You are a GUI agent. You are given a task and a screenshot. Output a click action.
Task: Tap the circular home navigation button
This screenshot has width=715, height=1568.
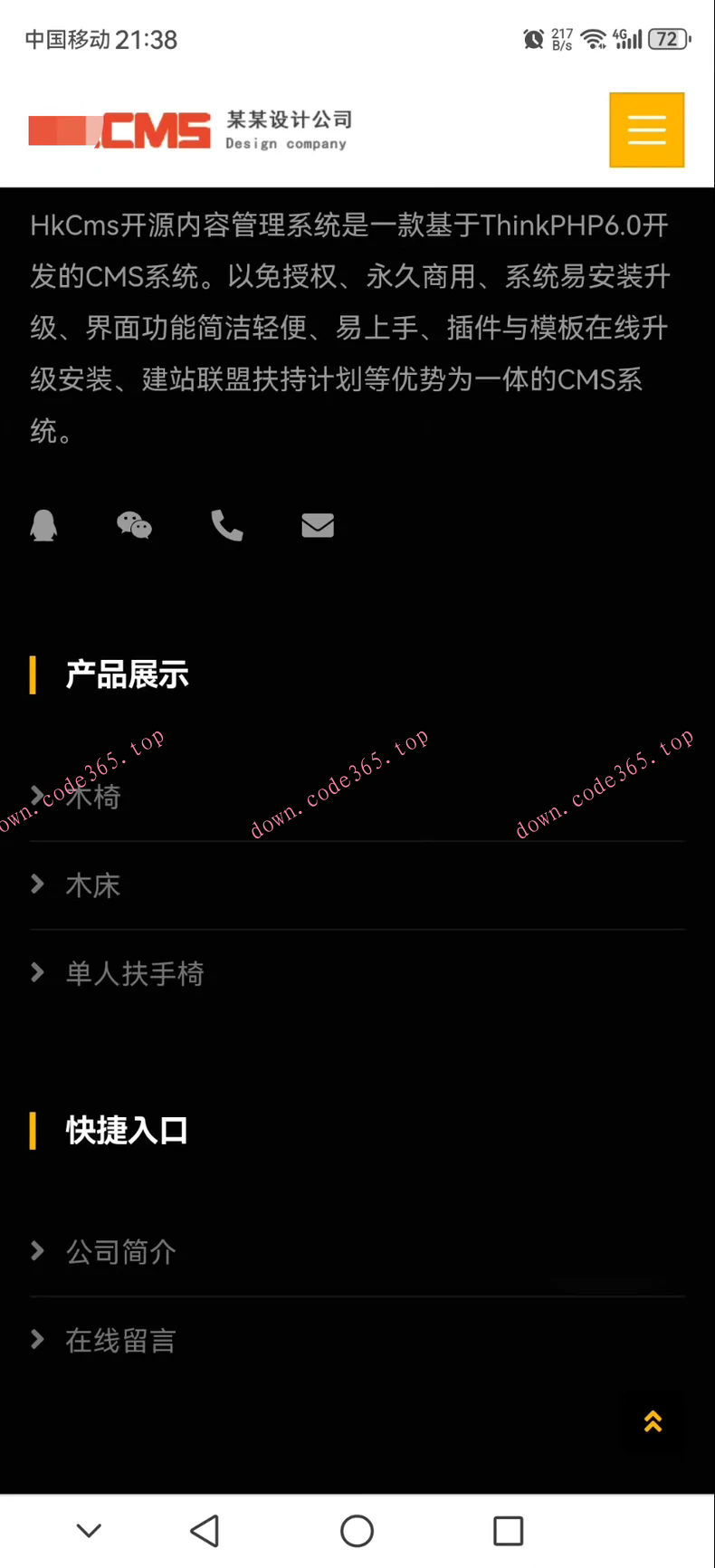[357, 1530]
